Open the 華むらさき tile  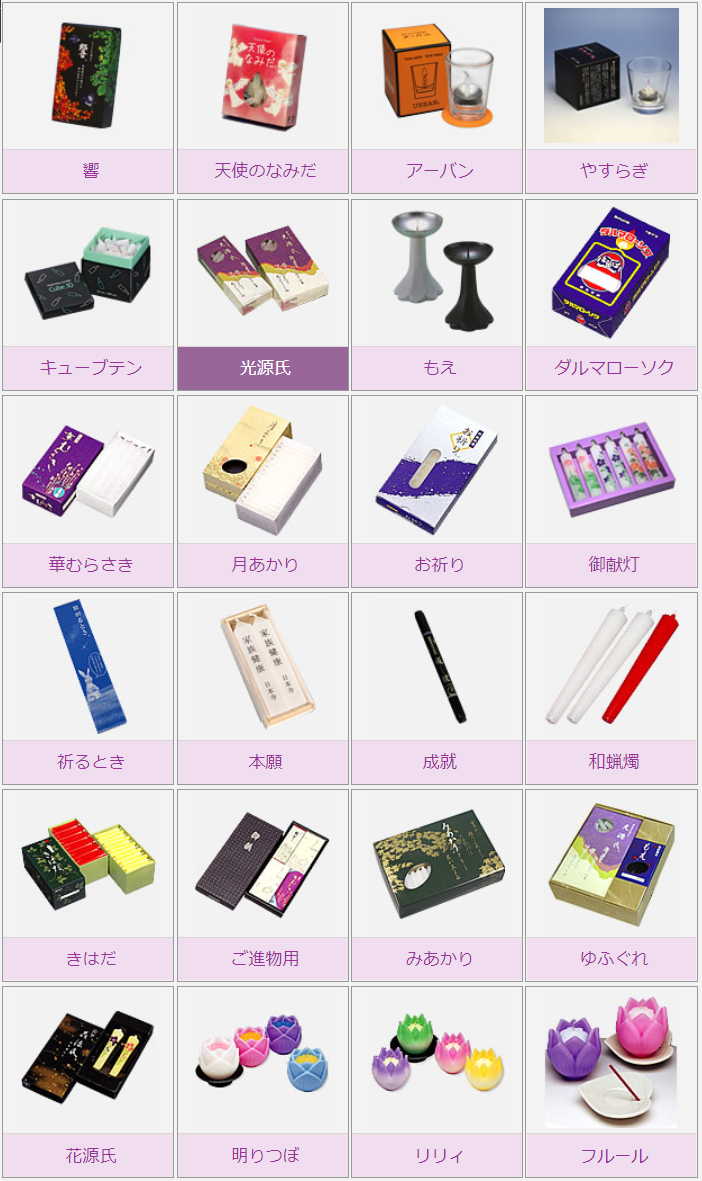(x=88, y=491)
